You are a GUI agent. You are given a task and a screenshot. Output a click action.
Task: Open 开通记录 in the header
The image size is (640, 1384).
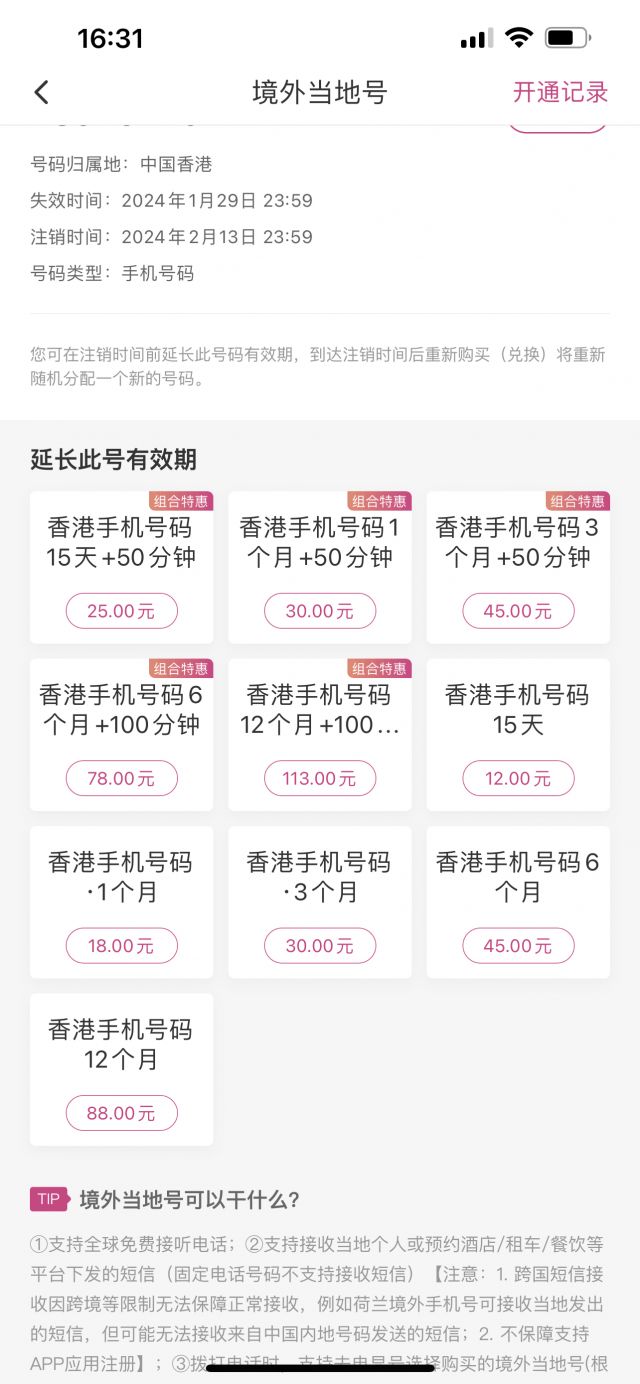pos(560,92)
